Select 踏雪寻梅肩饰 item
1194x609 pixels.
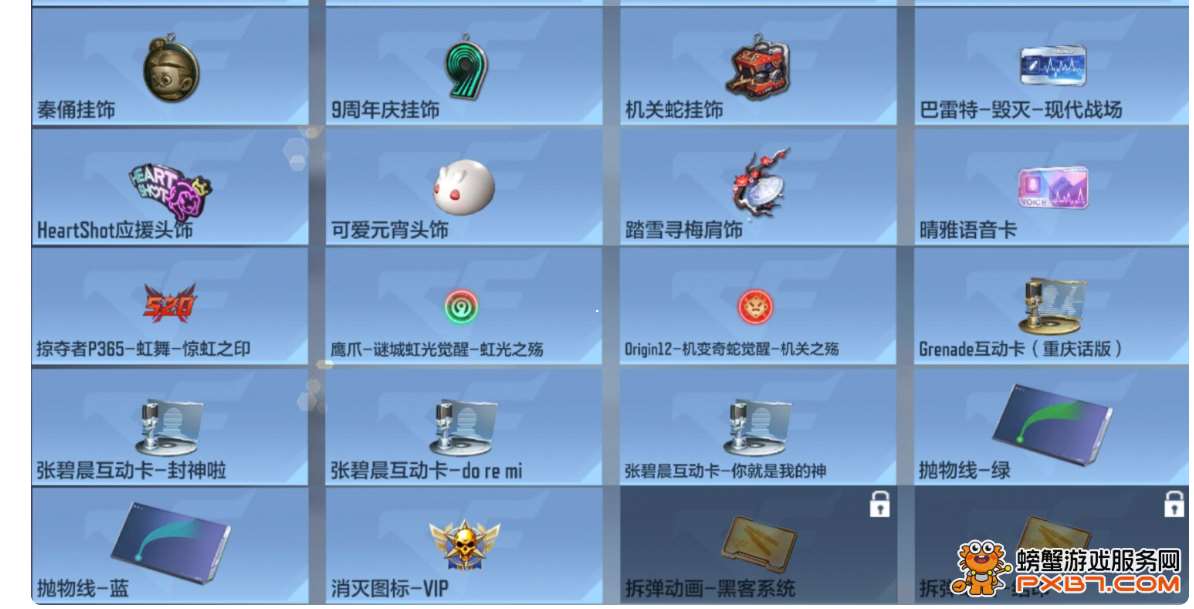coord(757,187)
